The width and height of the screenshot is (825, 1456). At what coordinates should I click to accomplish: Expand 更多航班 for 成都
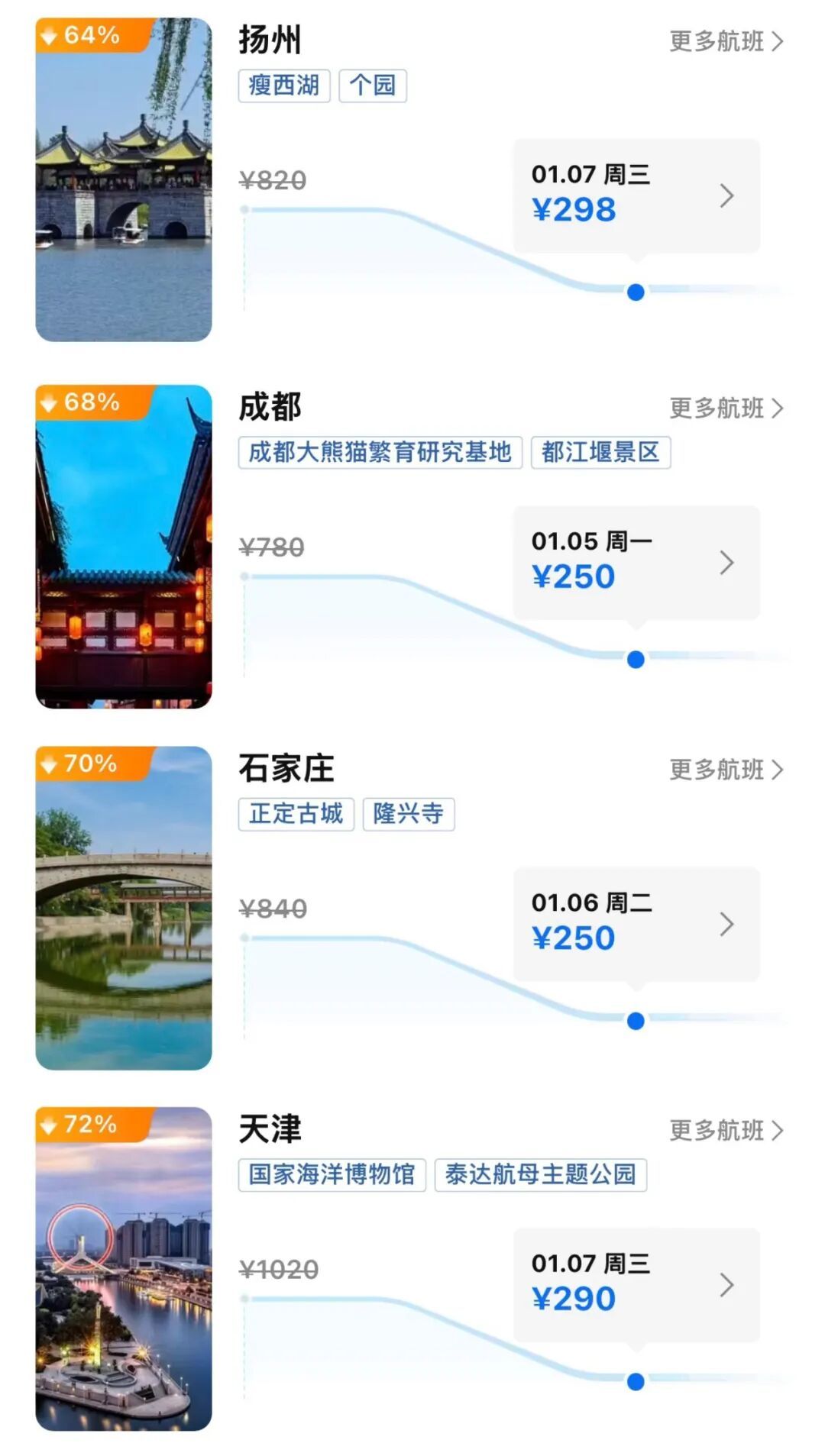point(724,409)
